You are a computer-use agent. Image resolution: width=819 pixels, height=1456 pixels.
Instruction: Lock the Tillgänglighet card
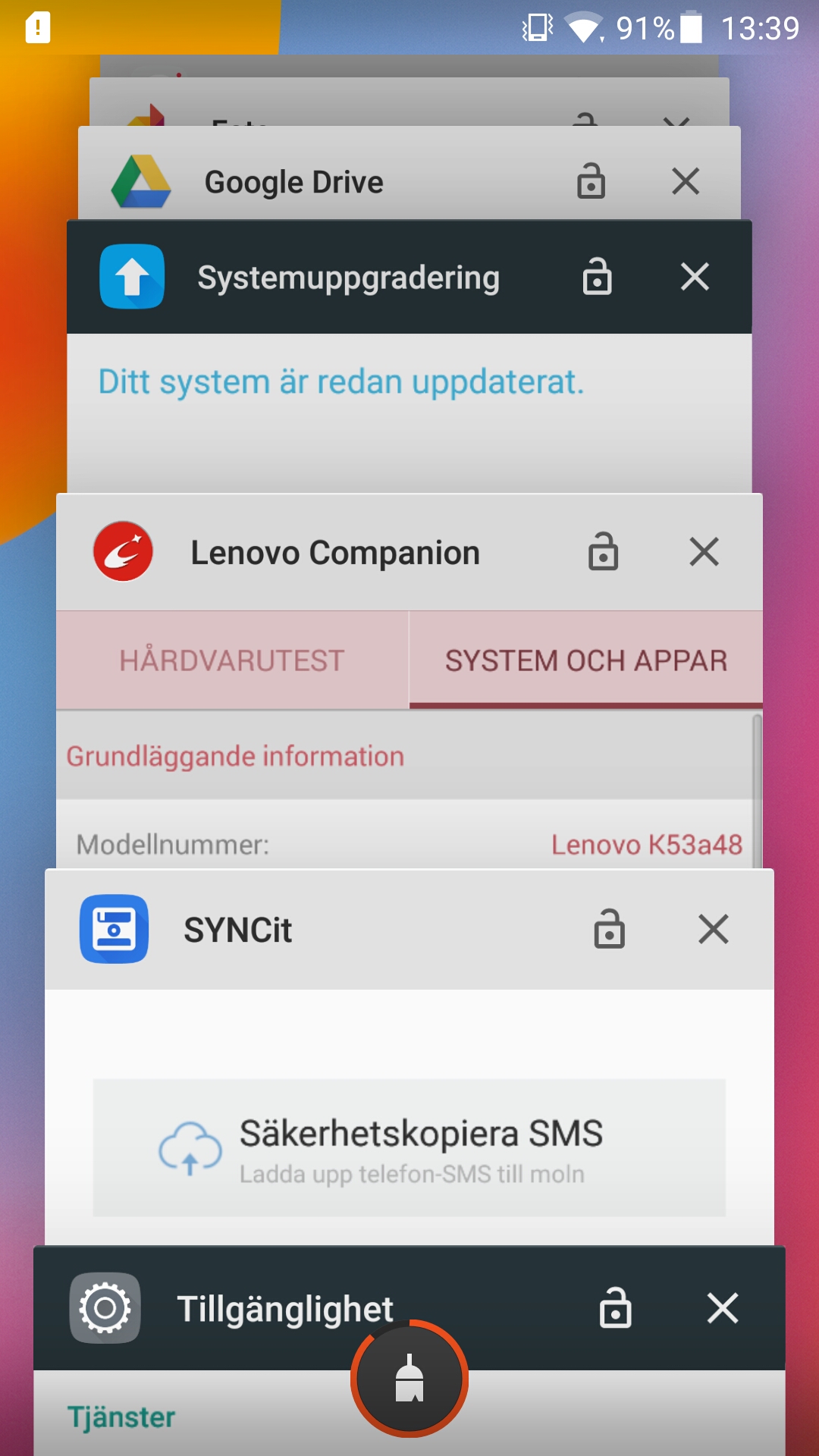pos(615,1308)
